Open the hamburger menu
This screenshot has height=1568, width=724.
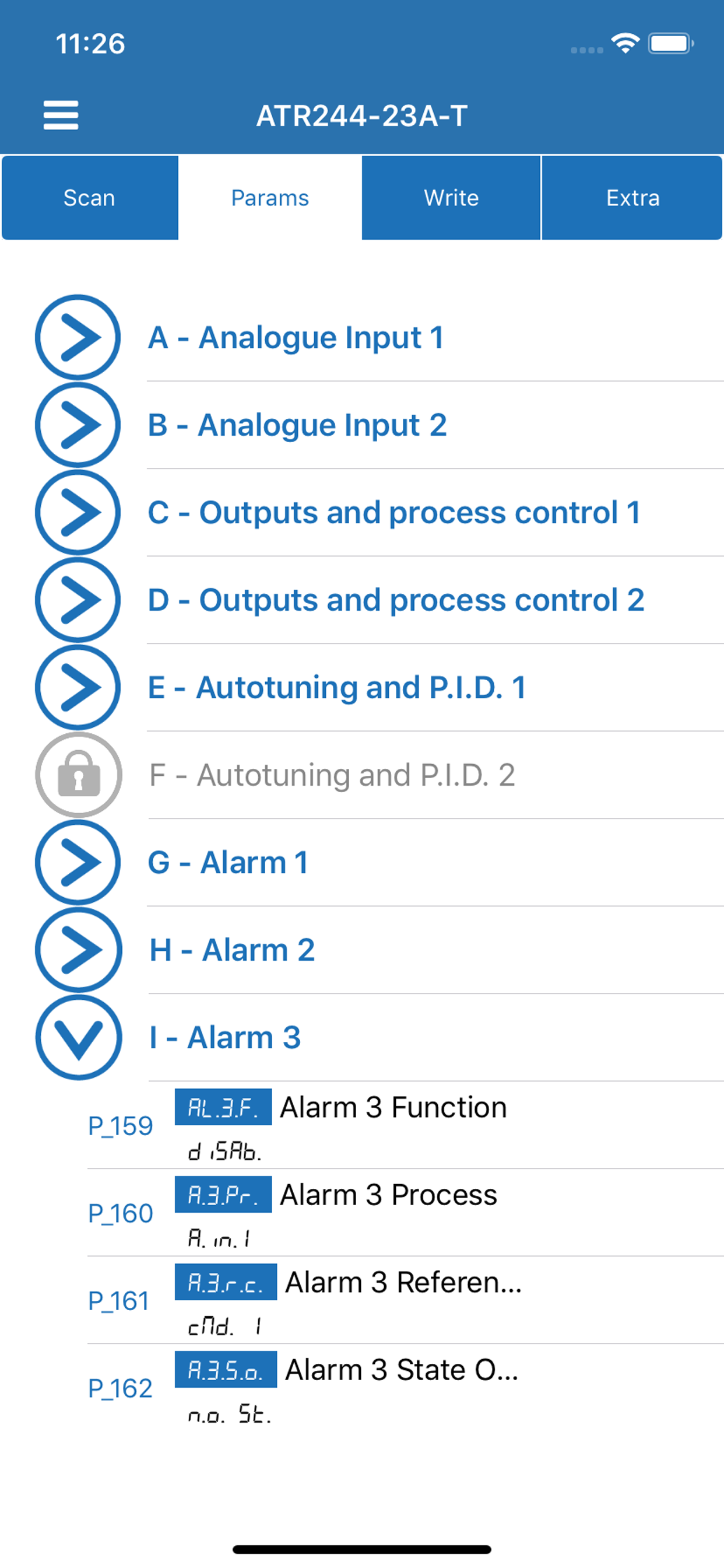click(x=61, y=115)
